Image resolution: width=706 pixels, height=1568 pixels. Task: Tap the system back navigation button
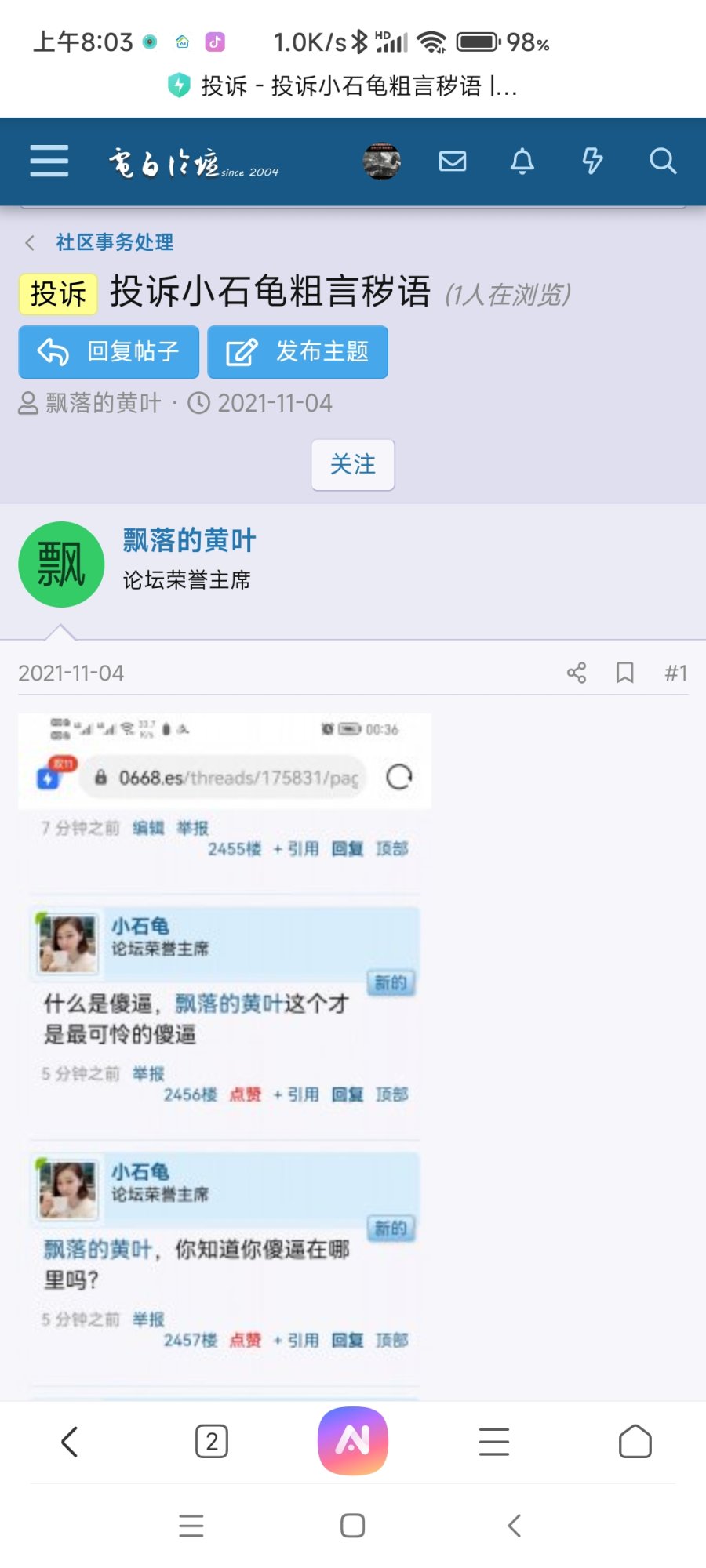point(515,1526)
